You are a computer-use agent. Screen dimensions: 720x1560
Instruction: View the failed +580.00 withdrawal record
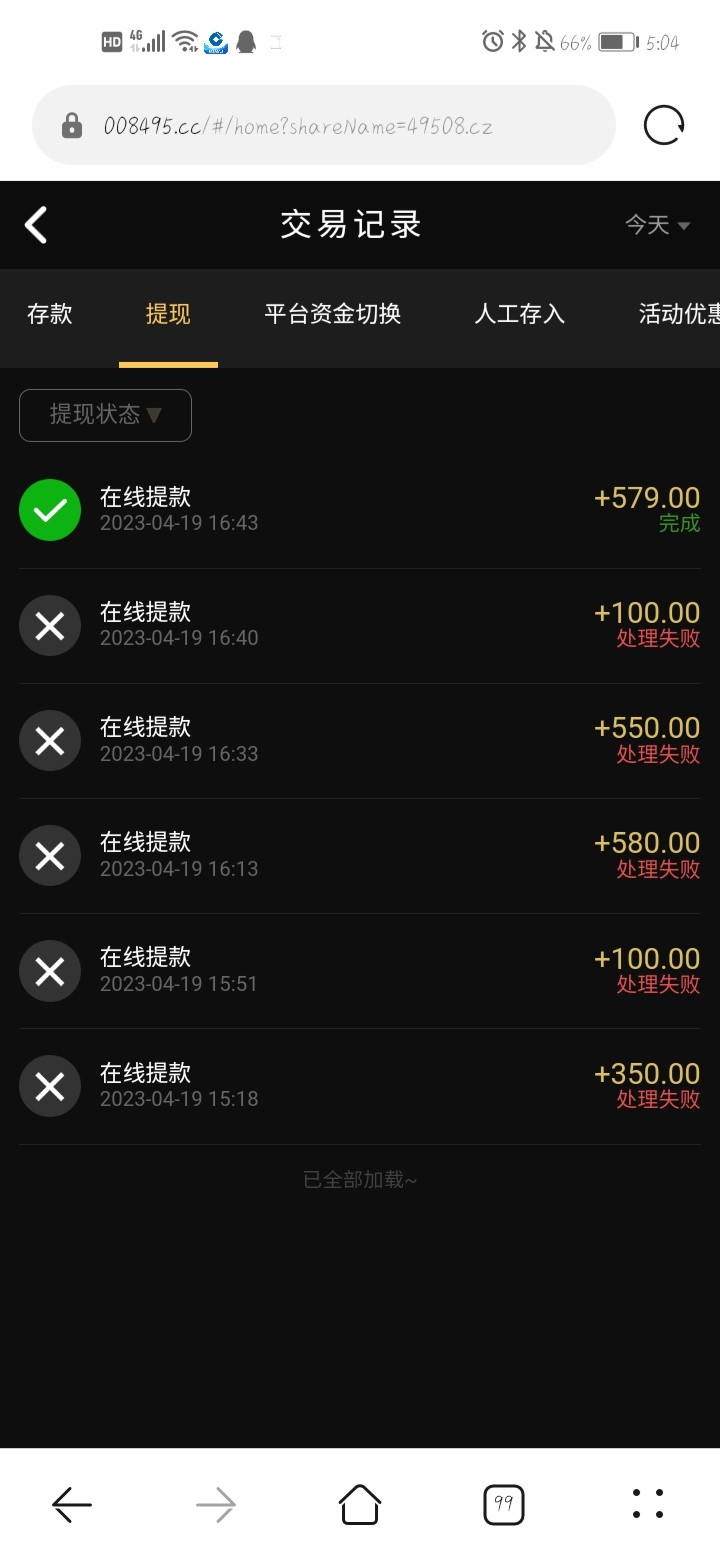pyautogui.click(x=360, y=855)
